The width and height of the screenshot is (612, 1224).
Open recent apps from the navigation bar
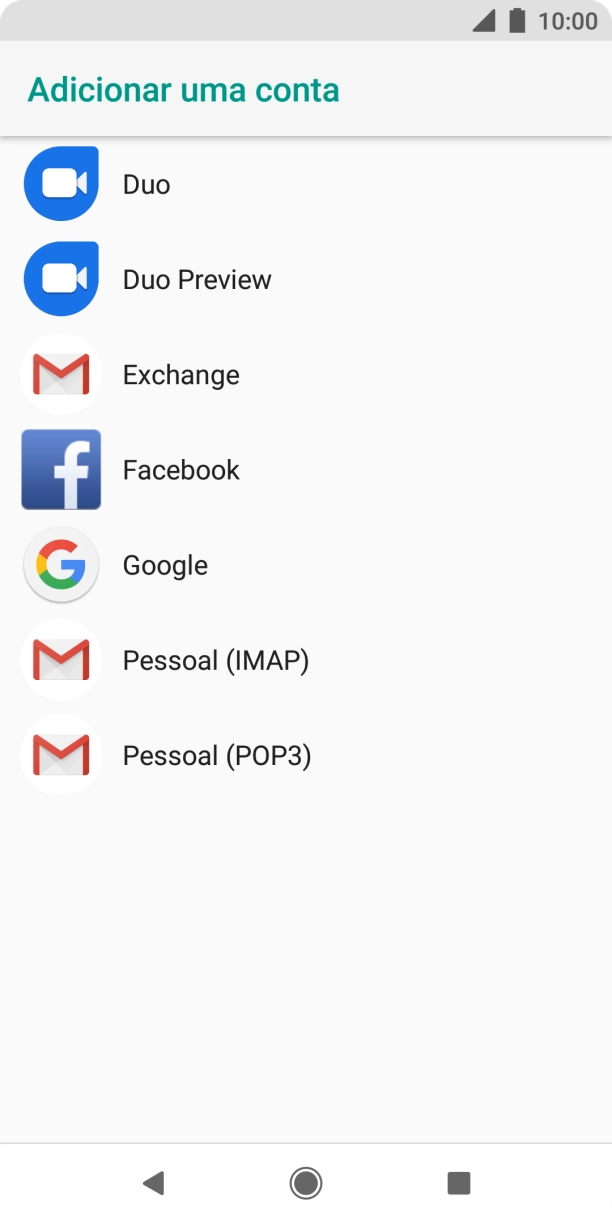(x=459, y=1183)
